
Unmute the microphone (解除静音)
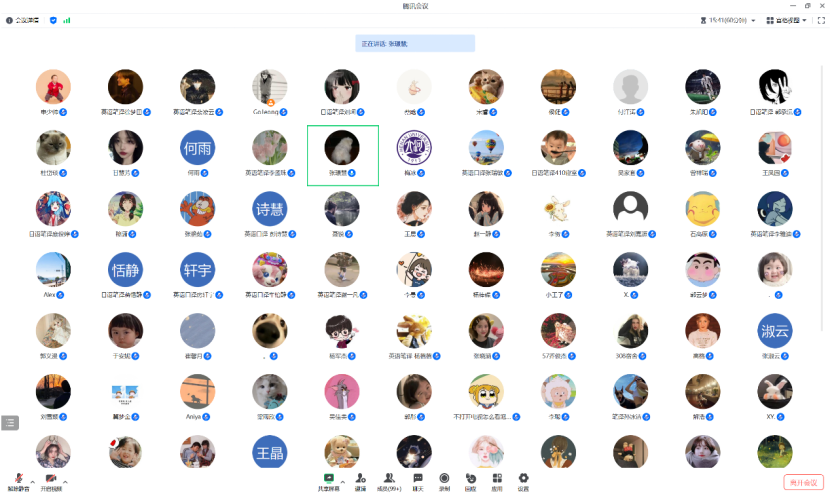(18, 481)
